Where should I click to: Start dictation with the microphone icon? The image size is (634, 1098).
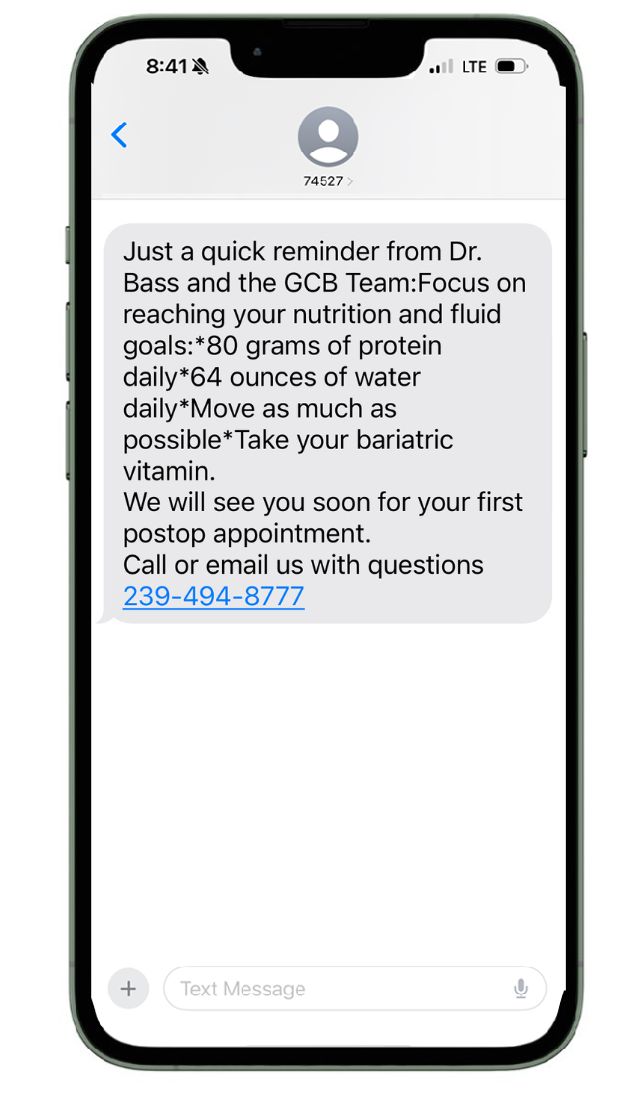click(x=521, y=988)
